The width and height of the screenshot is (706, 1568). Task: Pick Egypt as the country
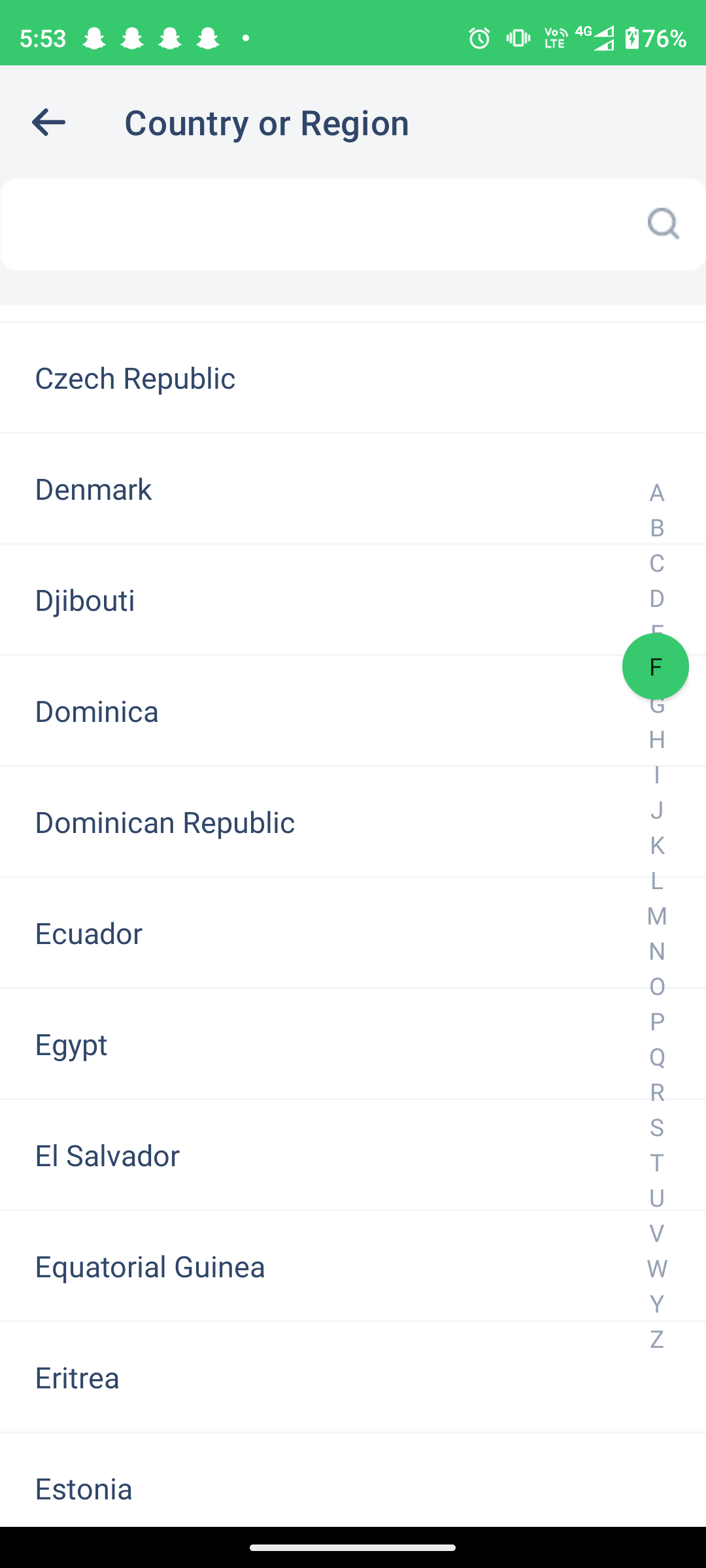coord(71,1045)
